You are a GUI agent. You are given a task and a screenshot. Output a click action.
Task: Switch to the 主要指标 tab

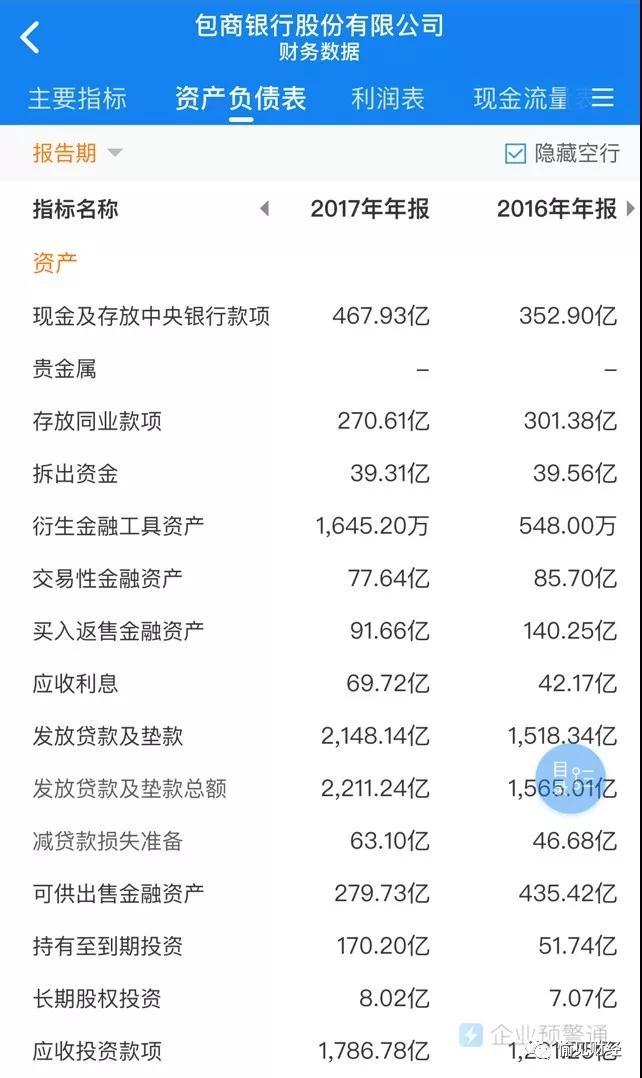(77, 98)
